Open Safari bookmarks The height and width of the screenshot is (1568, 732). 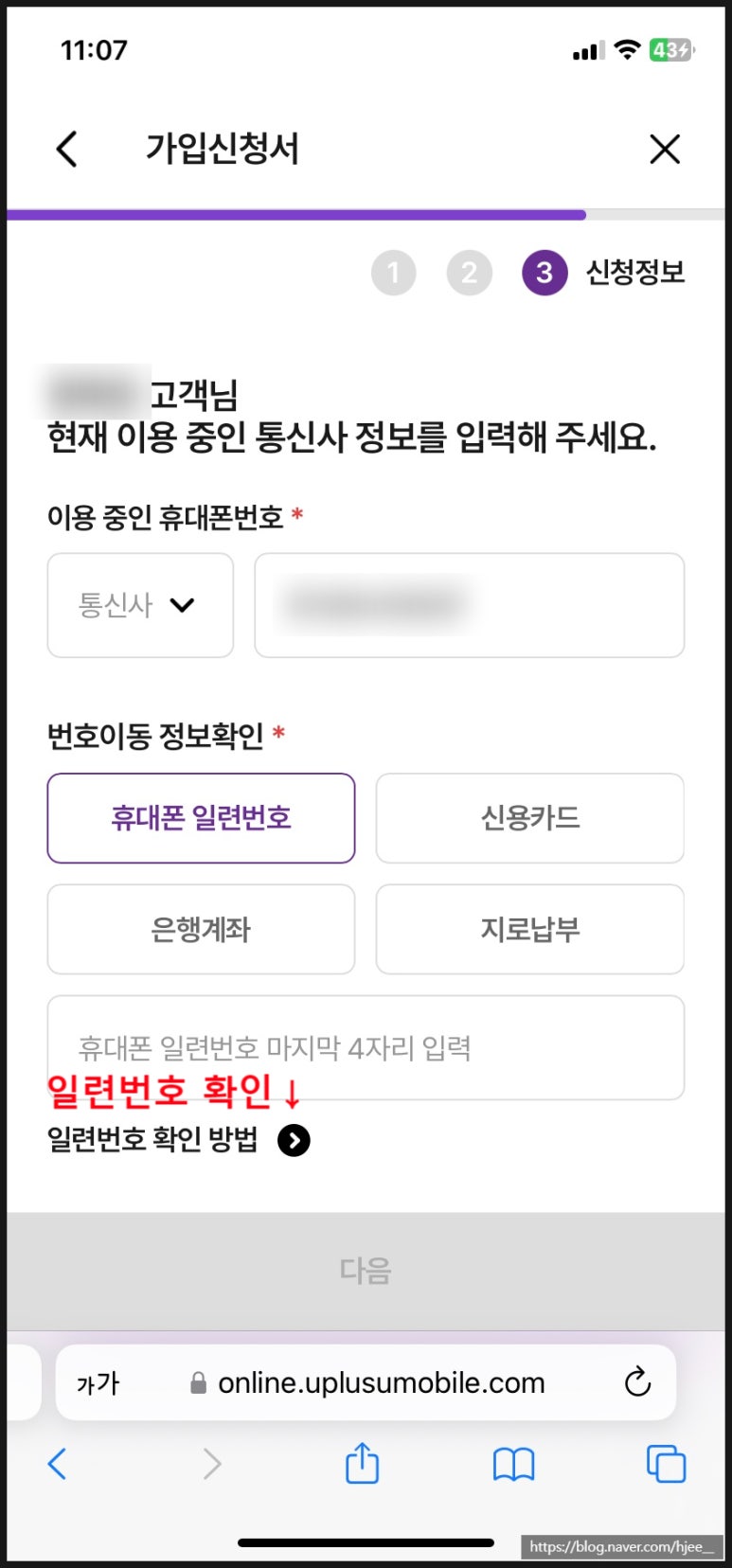pos(514,1464)
